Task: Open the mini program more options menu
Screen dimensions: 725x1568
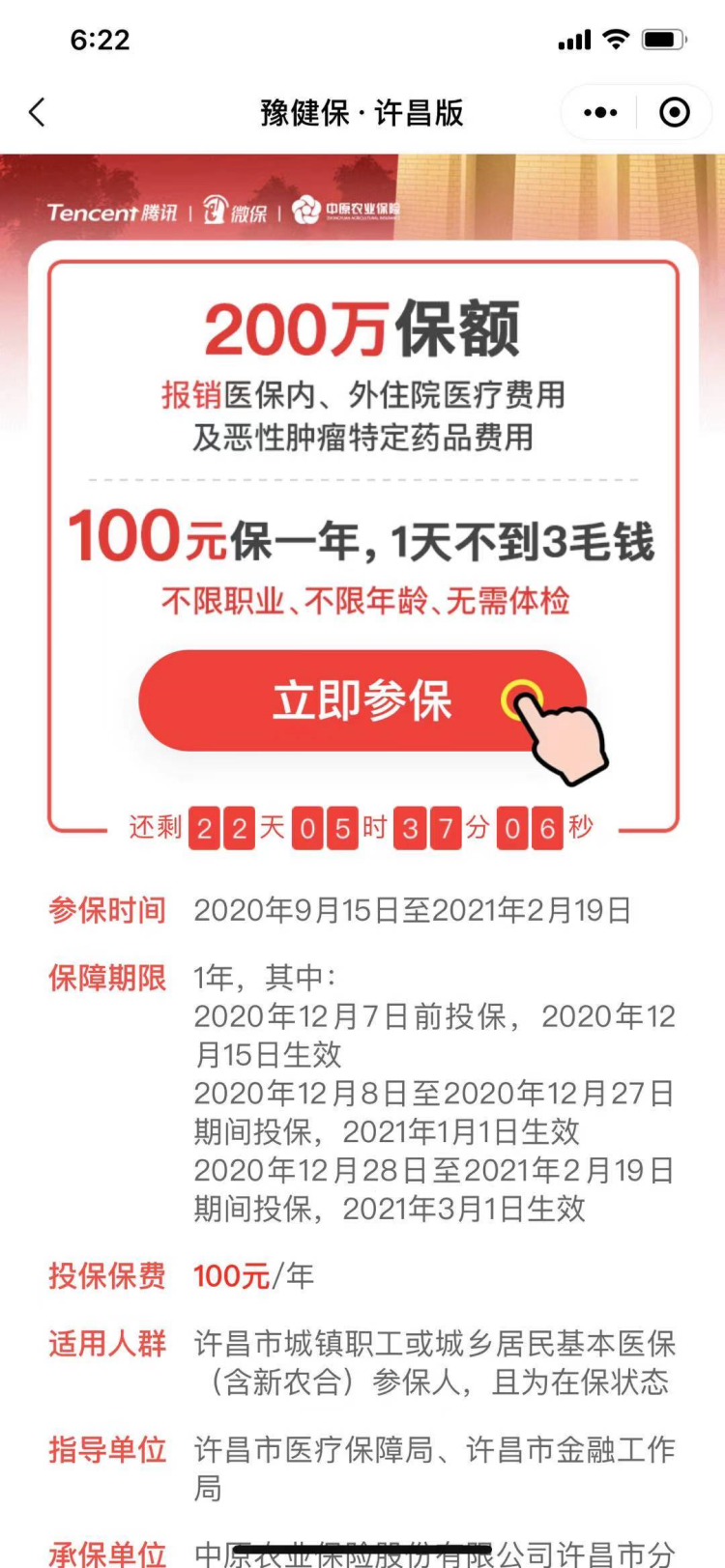Action: pyautogui.click(x=599, y=113)
